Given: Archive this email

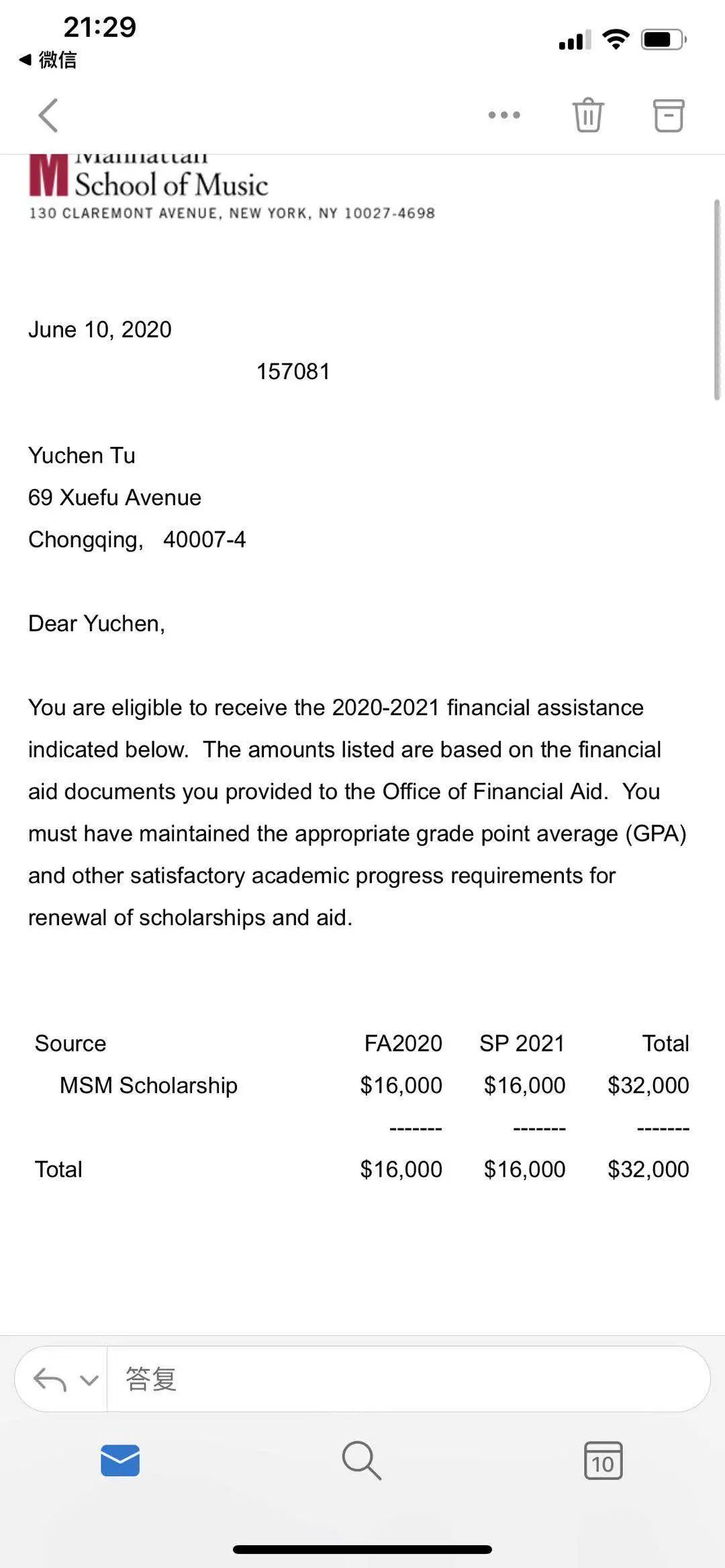Looking at the screenshot, I should tap(669, 115).
